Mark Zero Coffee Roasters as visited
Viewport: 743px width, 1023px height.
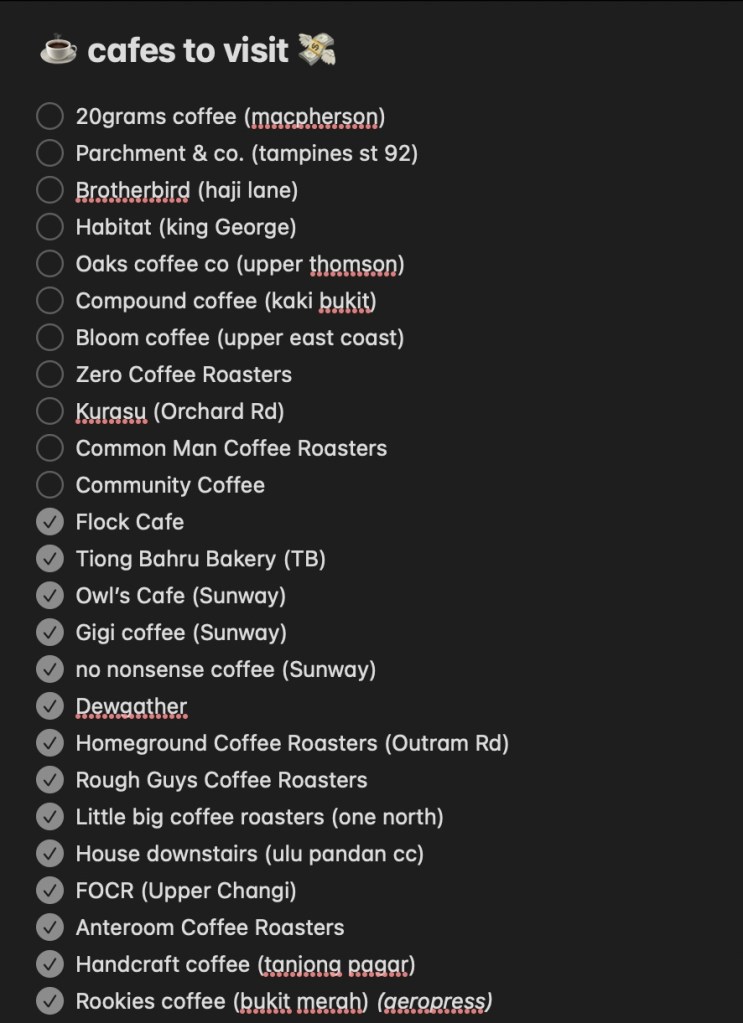pyautogui.click(x=49, y=375)
